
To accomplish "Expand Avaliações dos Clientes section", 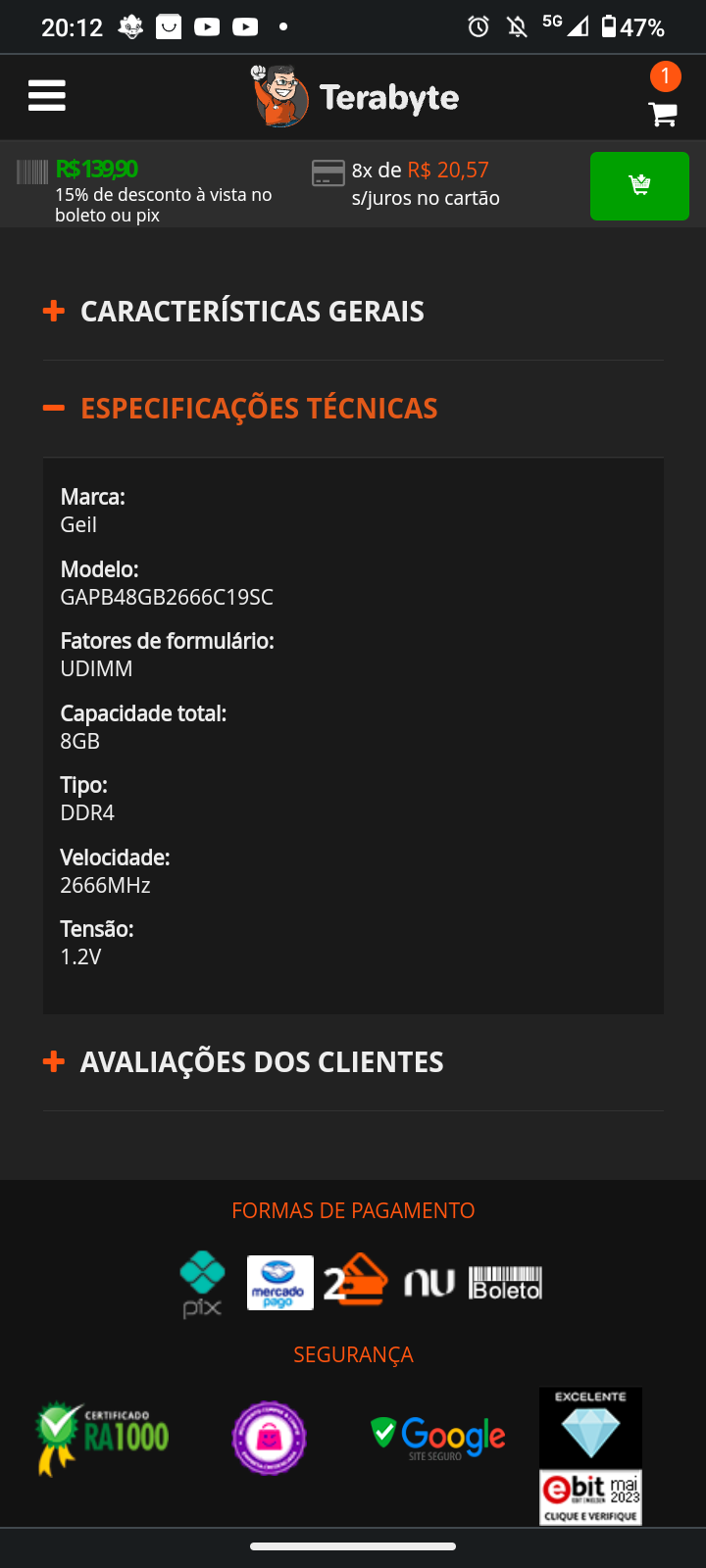I will (353, 1062).
